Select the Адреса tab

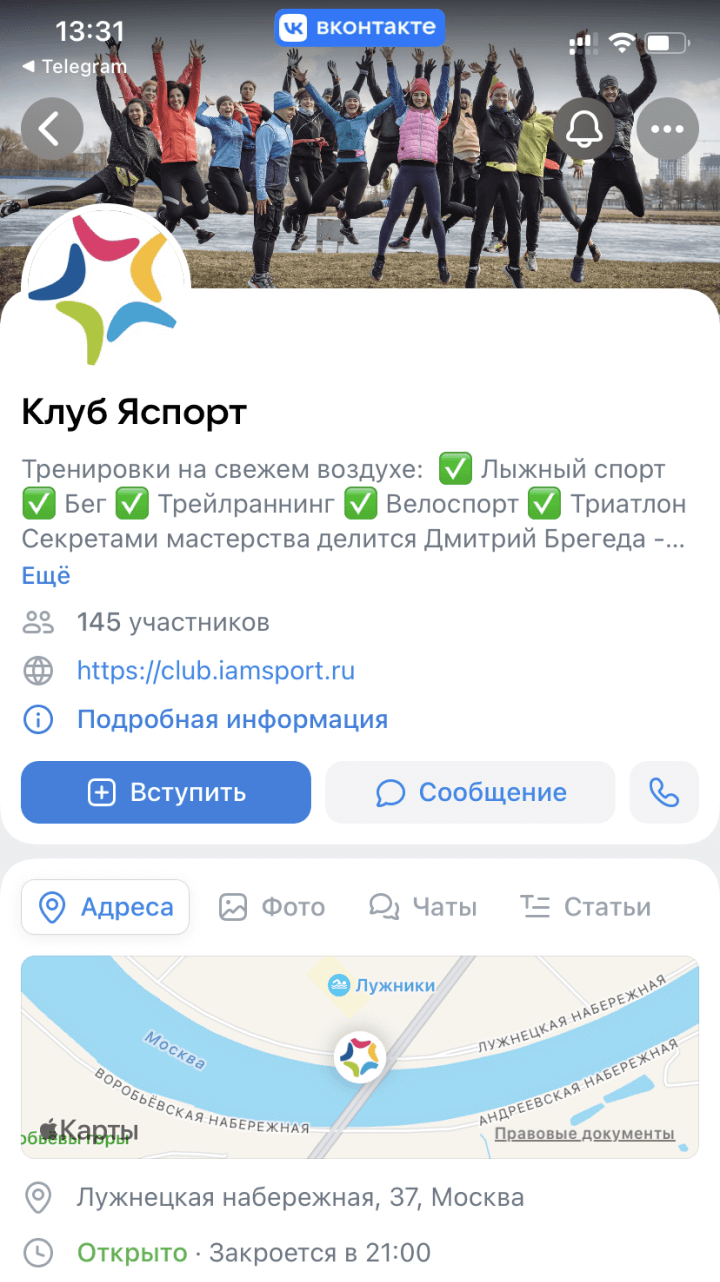[105, 907]
